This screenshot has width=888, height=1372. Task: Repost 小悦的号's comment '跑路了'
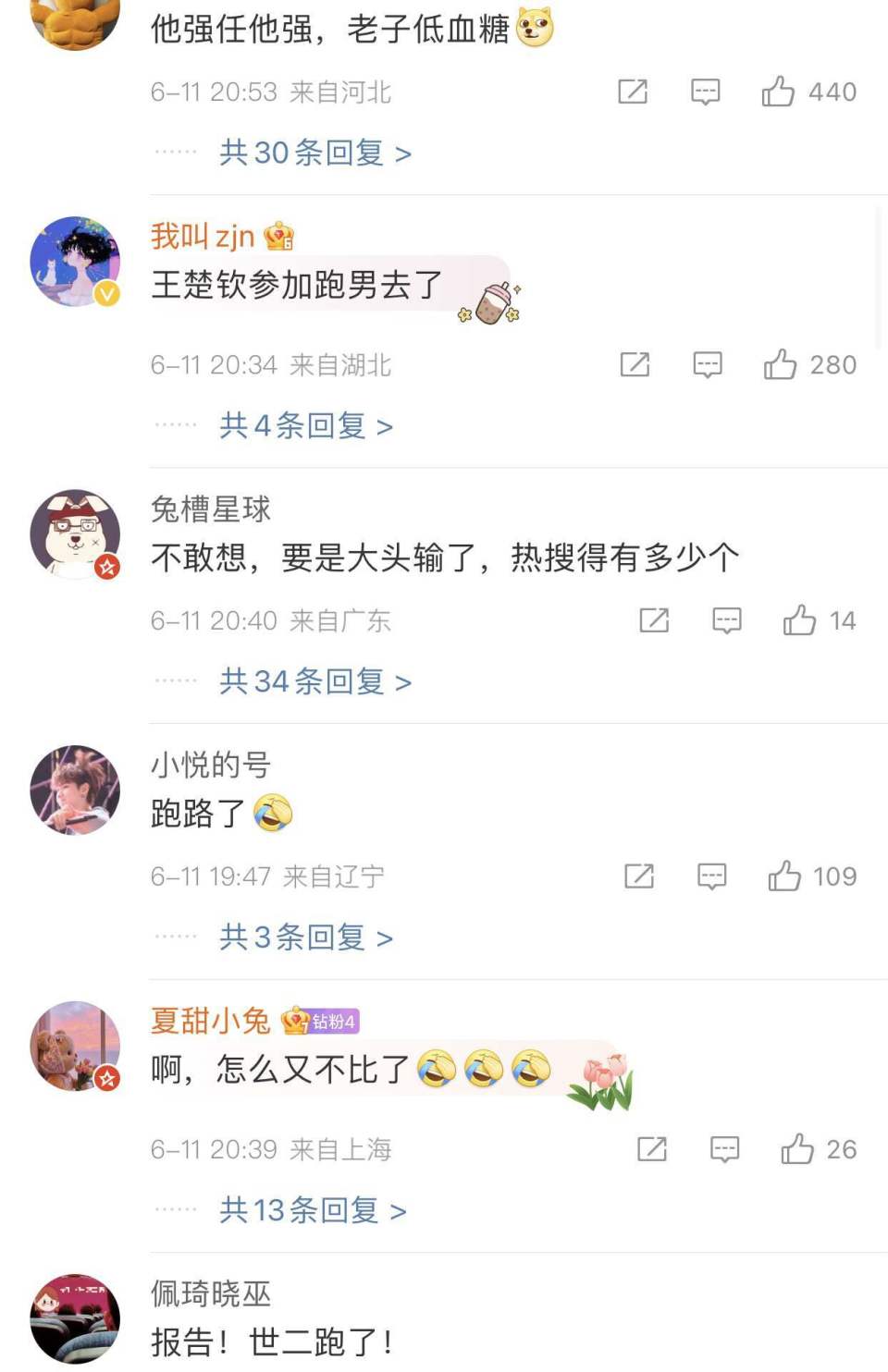pos(639,876)
